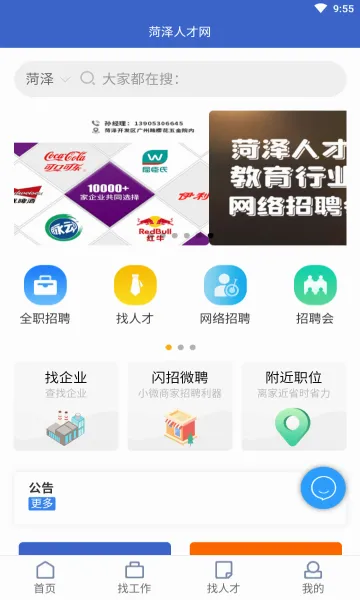
Task: Switch to the 我的 tab
Action: 313,578
